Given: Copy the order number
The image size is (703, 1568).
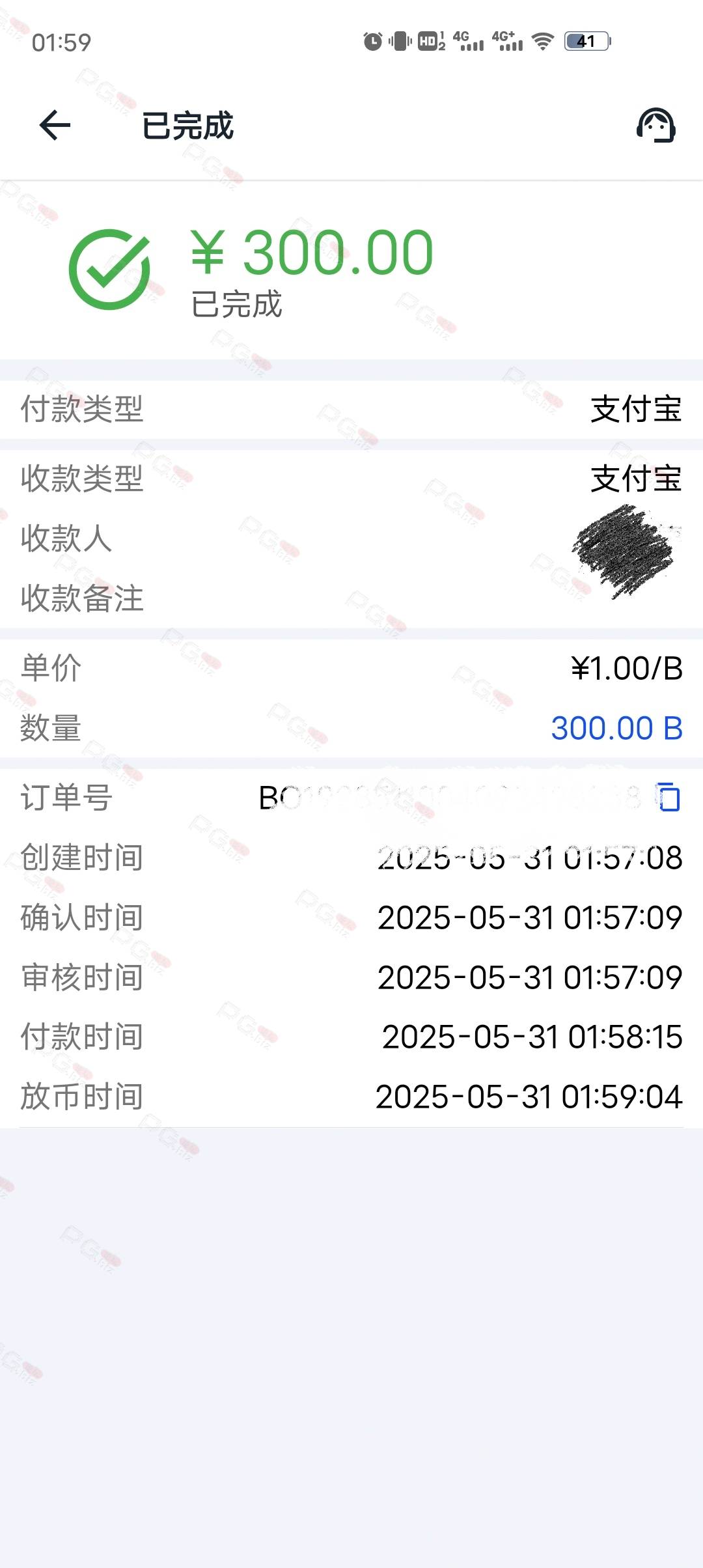Looking at the screenshot, I should (x=669, y=797).
